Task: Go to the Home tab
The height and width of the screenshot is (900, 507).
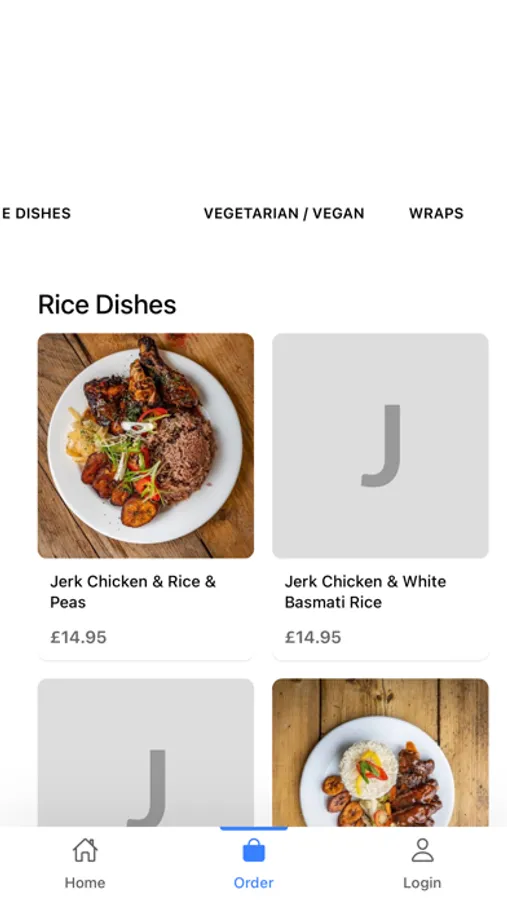Action: coord(84,863)
